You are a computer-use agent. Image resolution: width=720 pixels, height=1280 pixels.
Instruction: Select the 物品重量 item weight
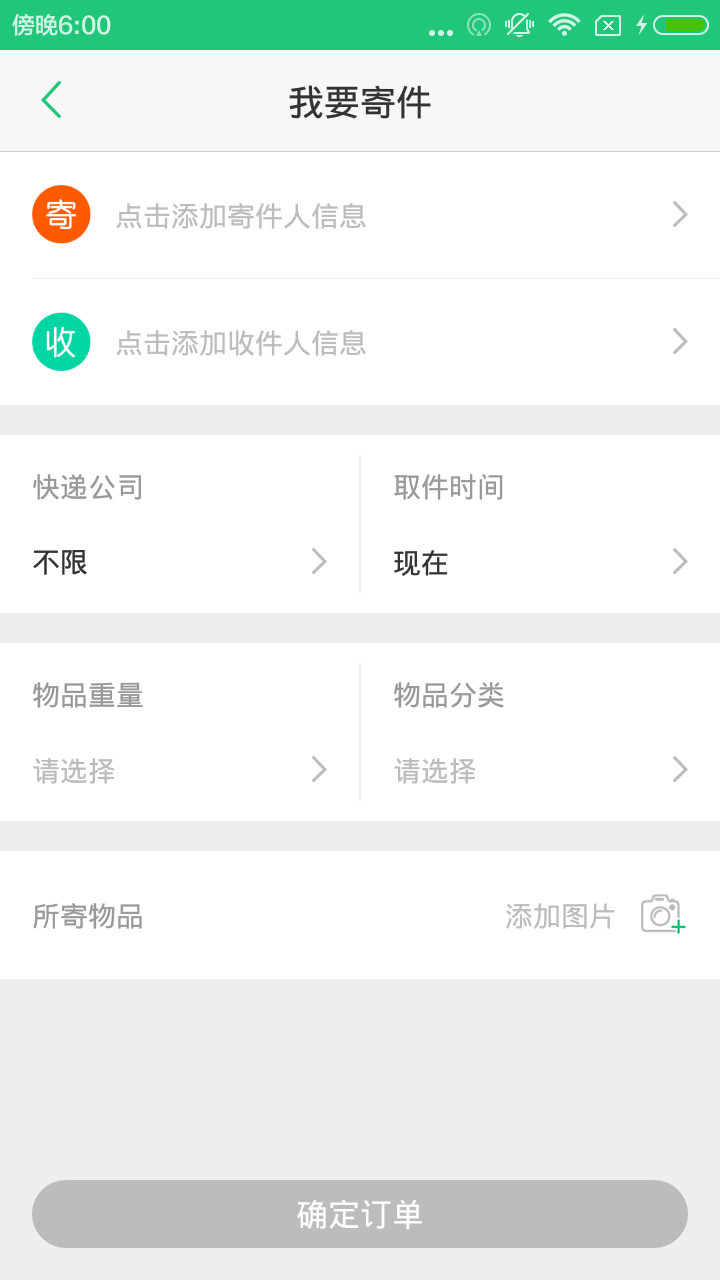180,732
